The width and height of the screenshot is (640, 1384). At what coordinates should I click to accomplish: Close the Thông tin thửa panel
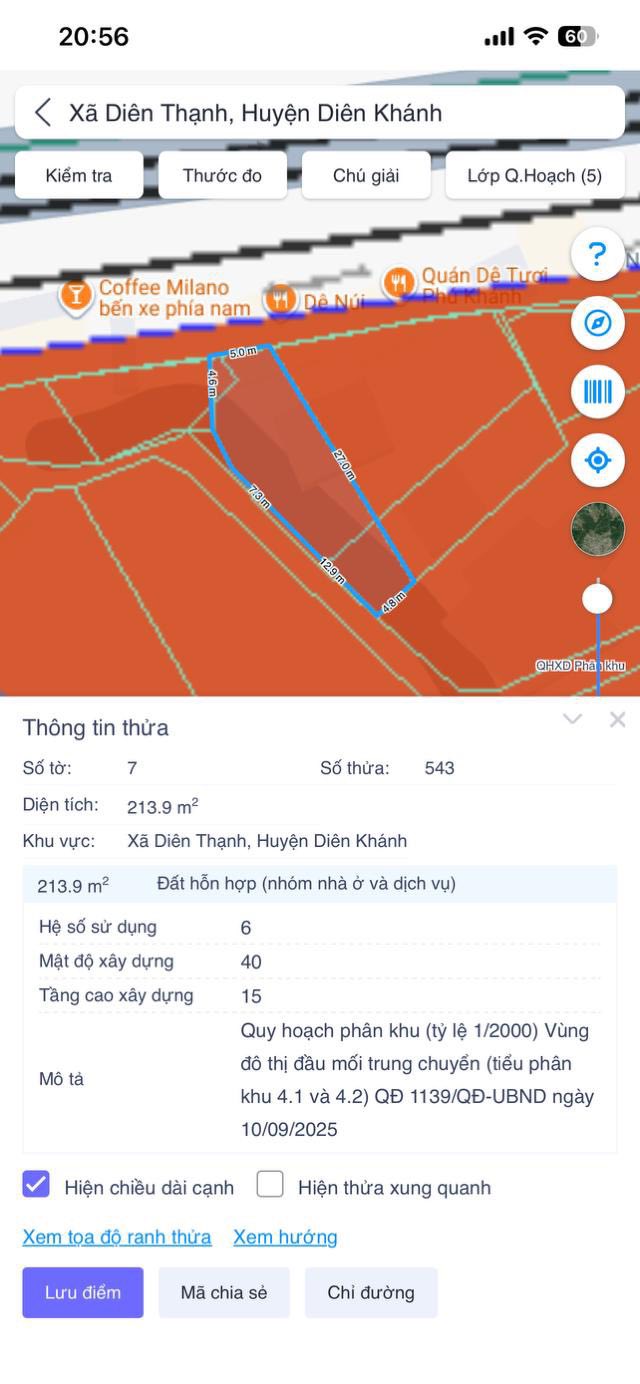617,719
